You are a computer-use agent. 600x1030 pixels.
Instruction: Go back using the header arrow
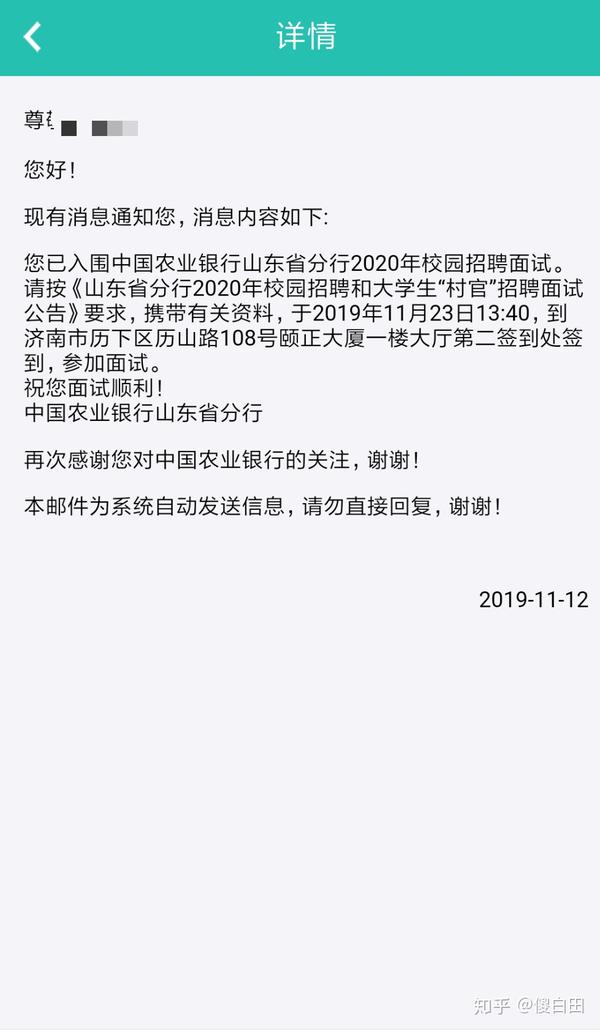point(32,36)
